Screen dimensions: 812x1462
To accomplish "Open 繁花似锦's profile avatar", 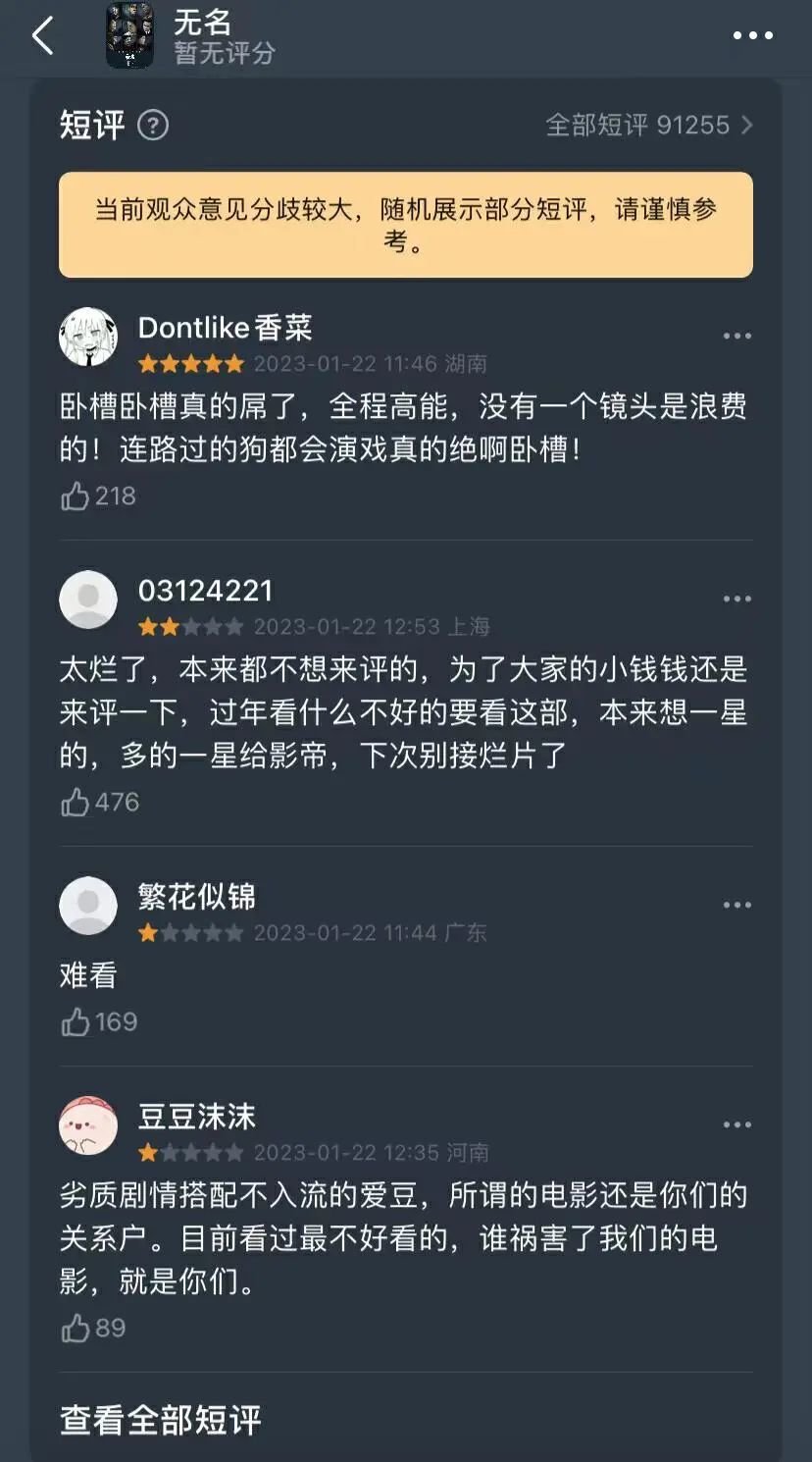I will click(x=88, y=906).
